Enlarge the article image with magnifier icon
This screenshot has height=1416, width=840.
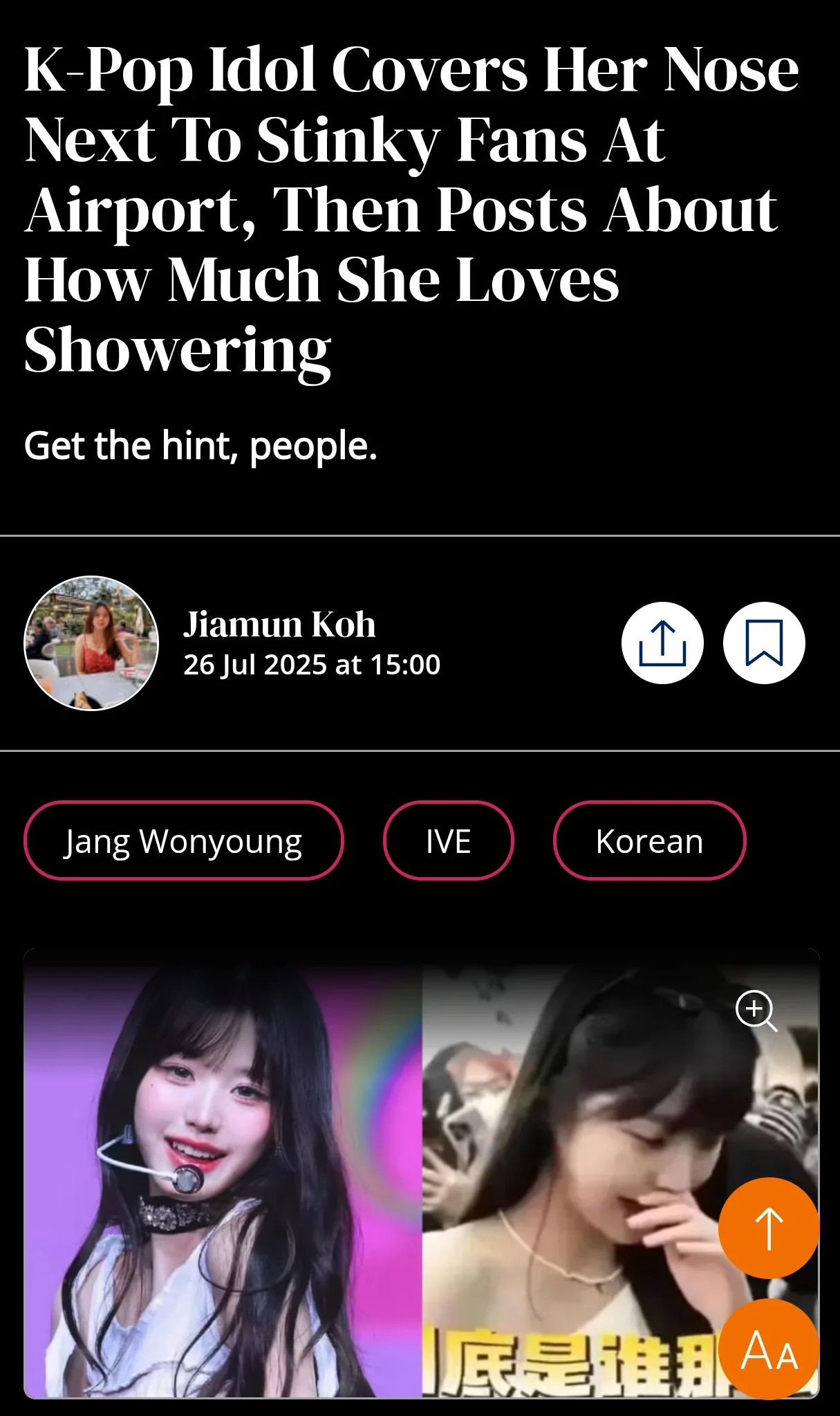756,1011
